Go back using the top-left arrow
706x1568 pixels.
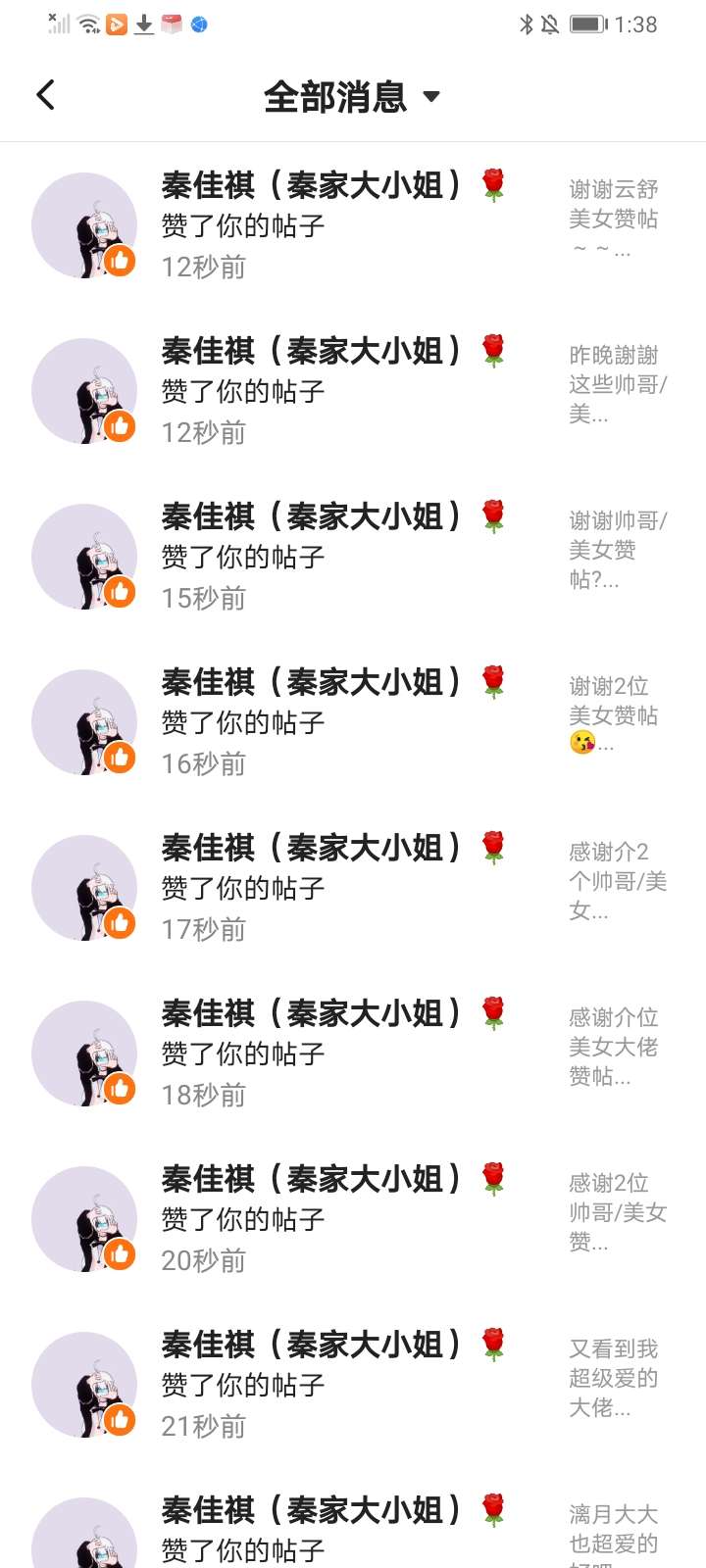pos(45,95)
